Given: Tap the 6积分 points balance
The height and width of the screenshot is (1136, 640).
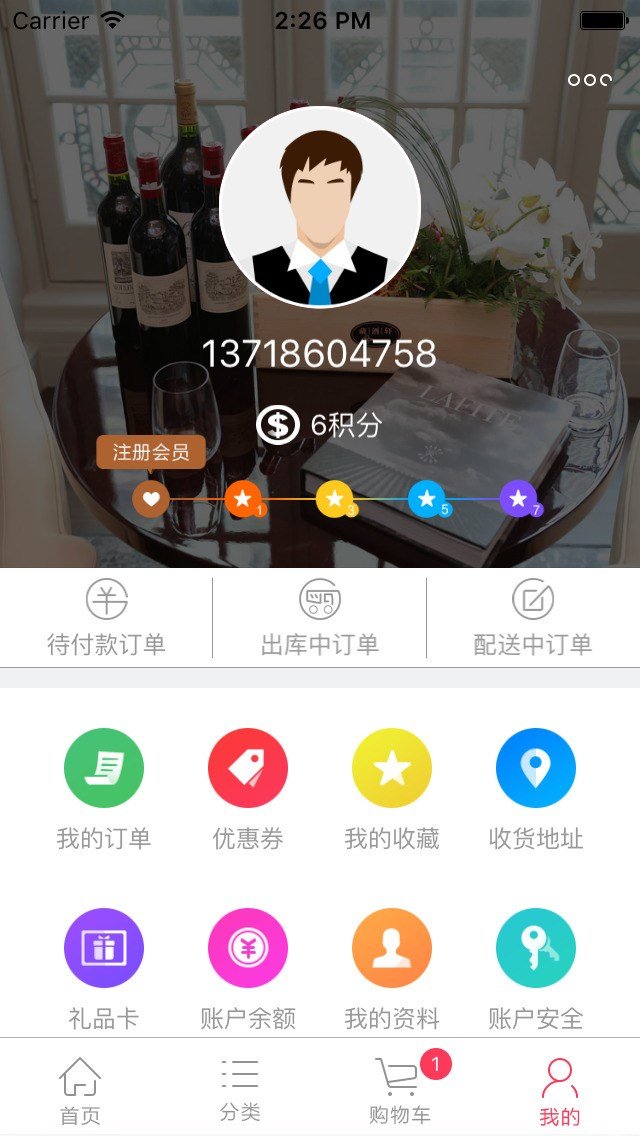Looking at the screenshot, I should [320, 425].
